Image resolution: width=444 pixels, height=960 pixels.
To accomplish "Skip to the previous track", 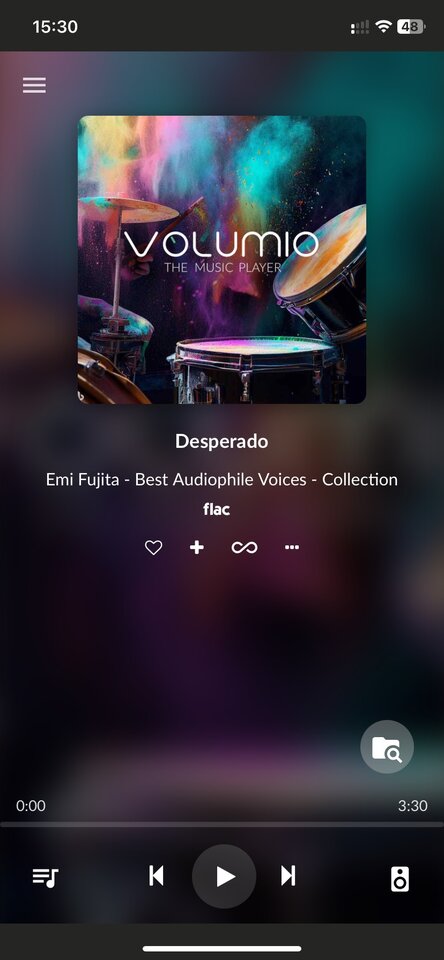I will [x=156, y=876].
